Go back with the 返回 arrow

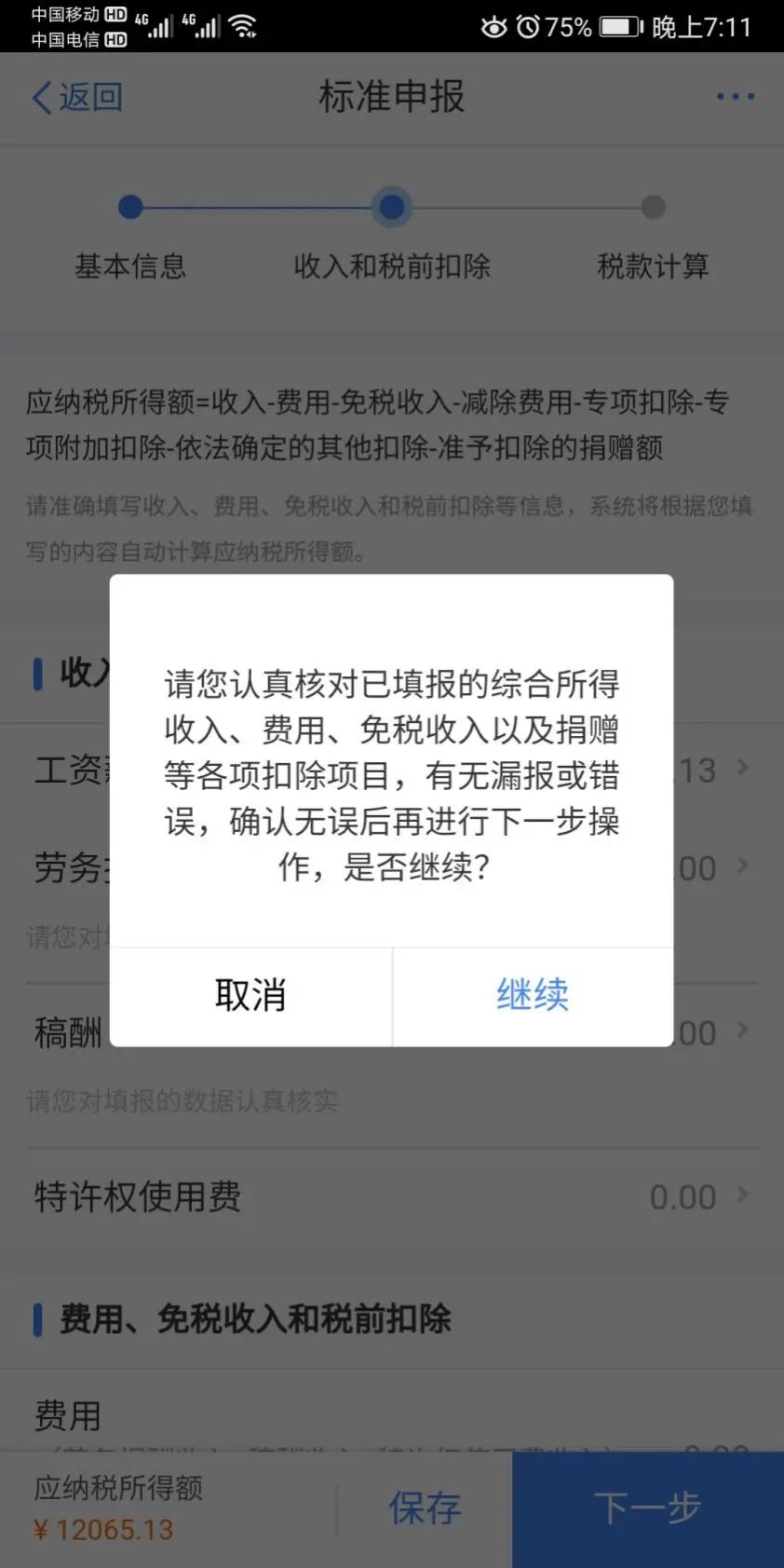coord(77,97)
